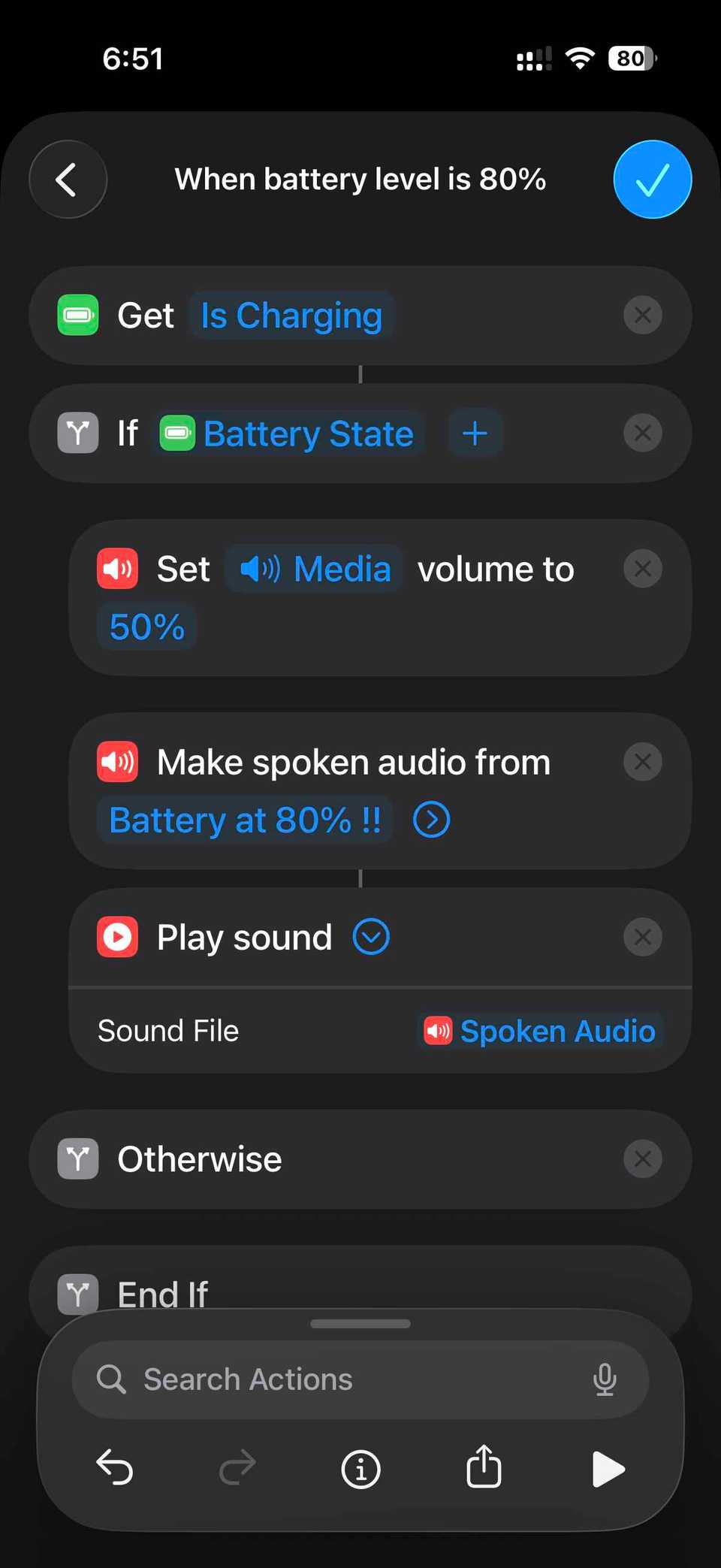This screenshot has width=721, height=1568.
Task: Change the Media volume type
Action: 315,569
